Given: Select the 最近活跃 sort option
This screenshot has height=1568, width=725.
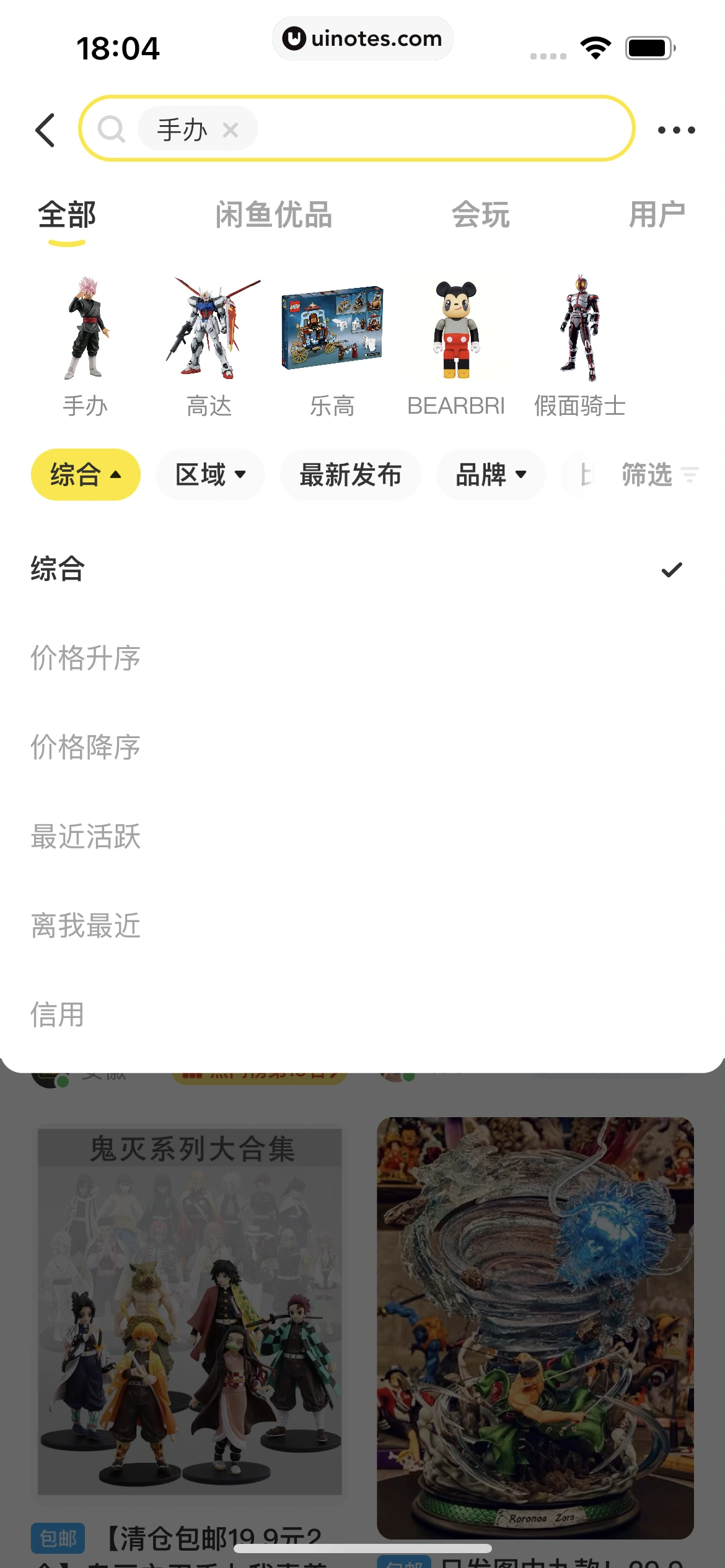Looking at the screenshot, I should [x=85, y=837].
